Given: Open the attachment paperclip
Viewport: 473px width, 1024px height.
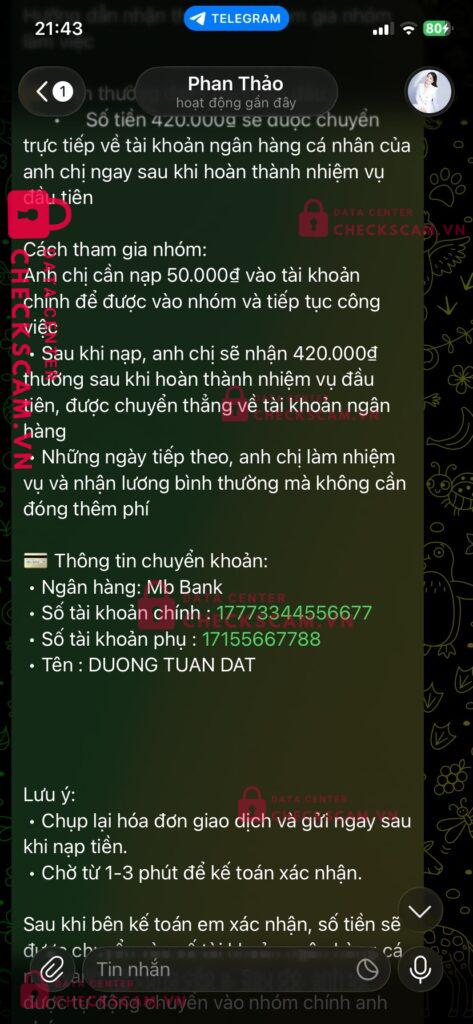Looking at the screenshot, I should coord(52,970).
